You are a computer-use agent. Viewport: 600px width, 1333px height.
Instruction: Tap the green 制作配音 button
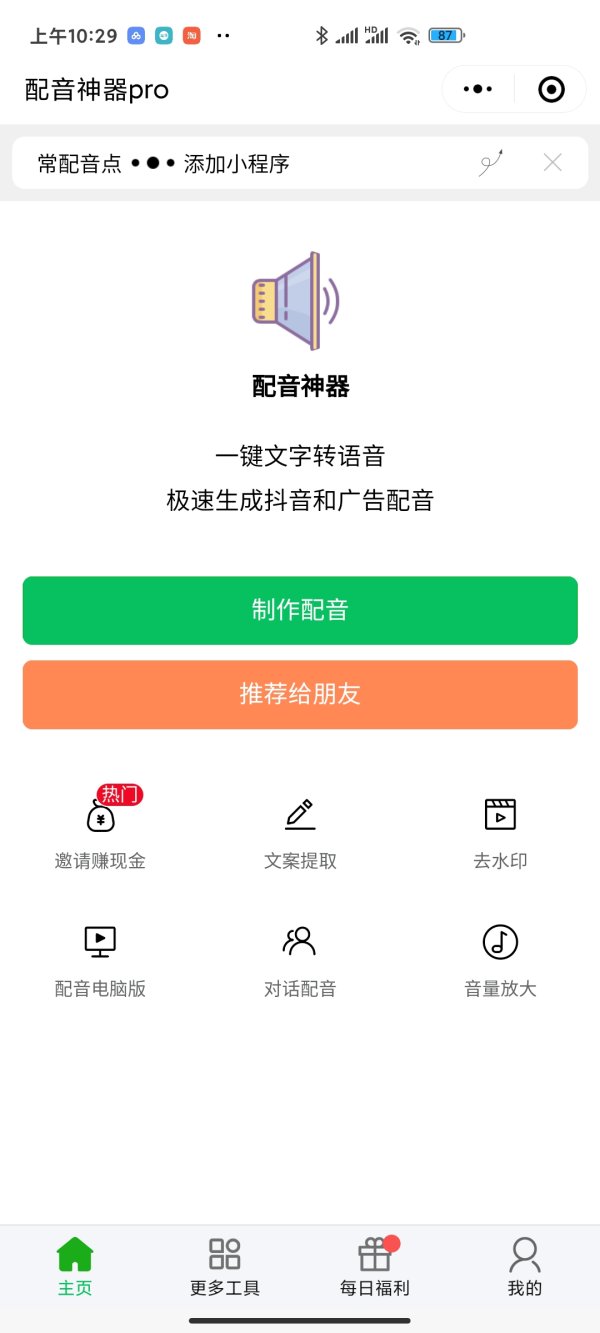(300, 610)
